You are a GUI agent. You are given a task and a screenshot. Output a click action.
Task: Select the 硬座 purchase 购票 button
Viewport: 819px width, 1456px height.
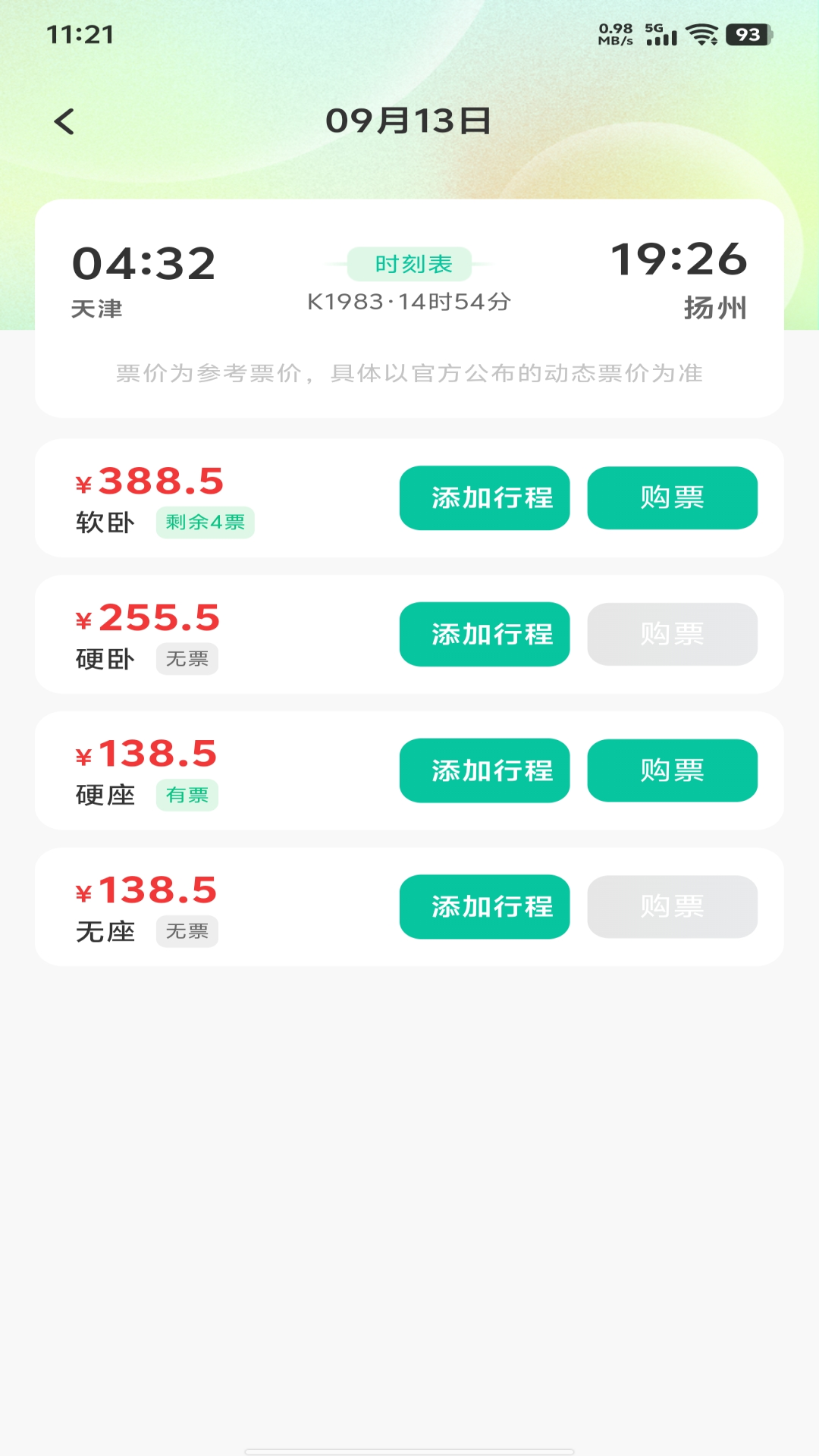click(672, 770)
